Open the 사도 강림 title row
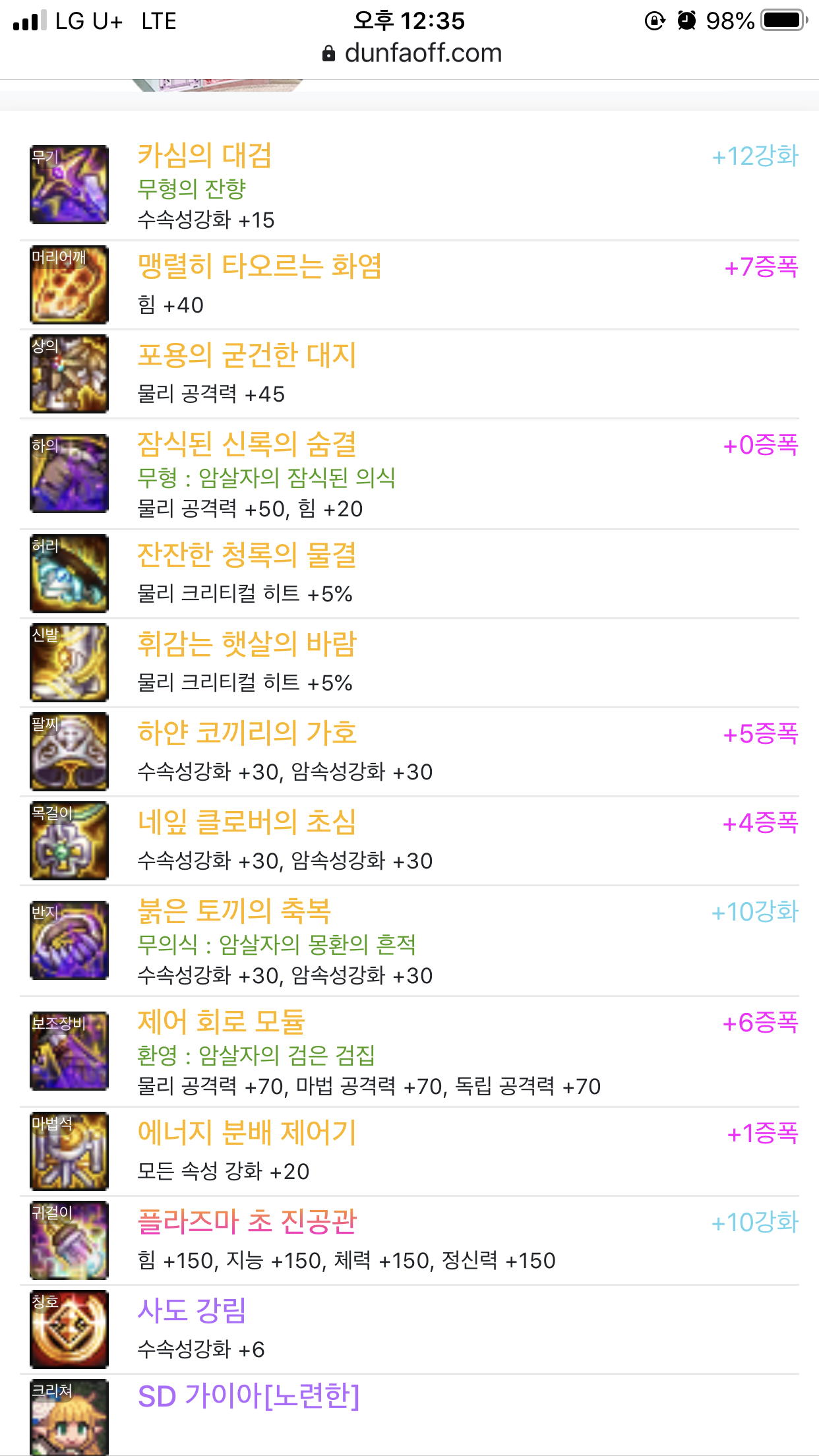This screenshot has height=1456, width=819. [x=409, y=1329]
